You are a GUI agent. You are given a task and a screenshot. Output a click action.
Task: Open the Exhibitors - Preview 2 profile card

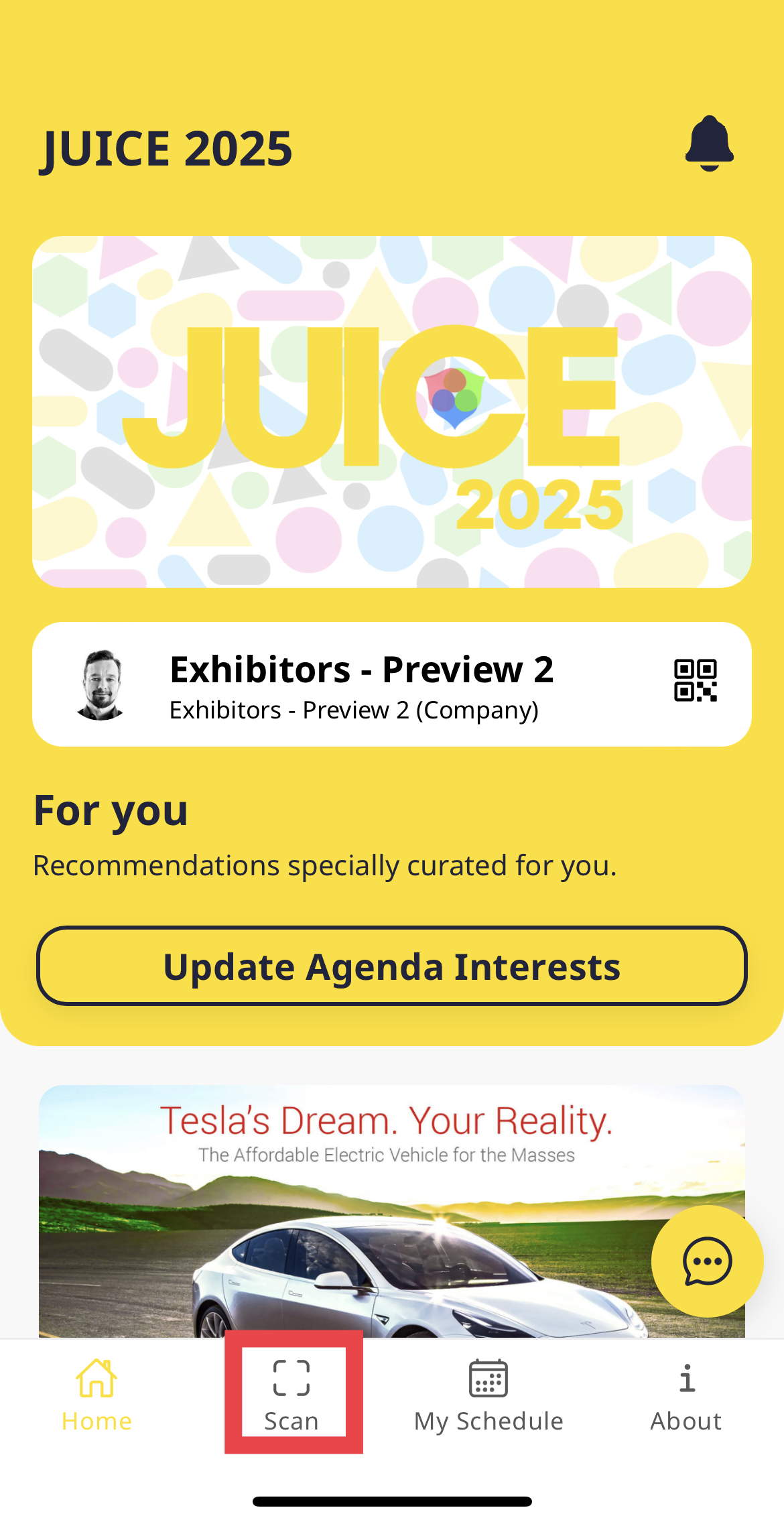click(362, 684)
